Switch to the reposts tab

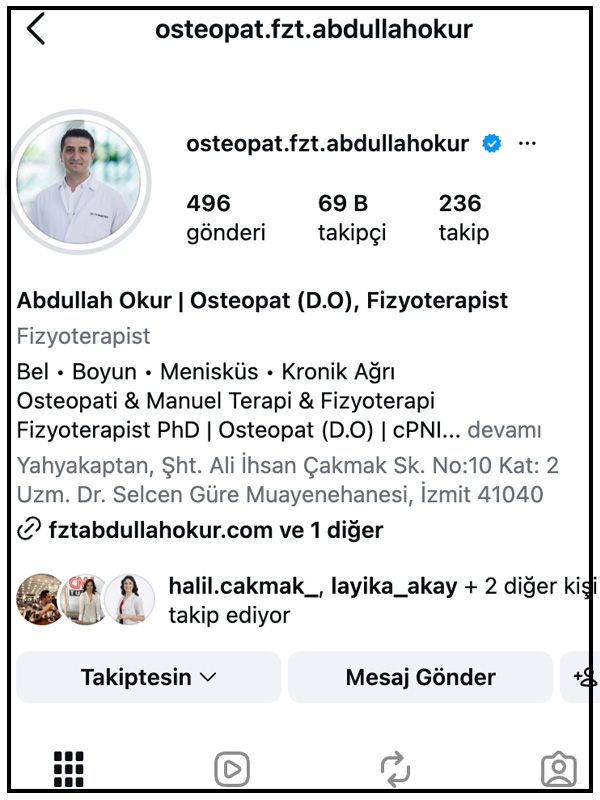pyautogui.click(x=396, y=768)
